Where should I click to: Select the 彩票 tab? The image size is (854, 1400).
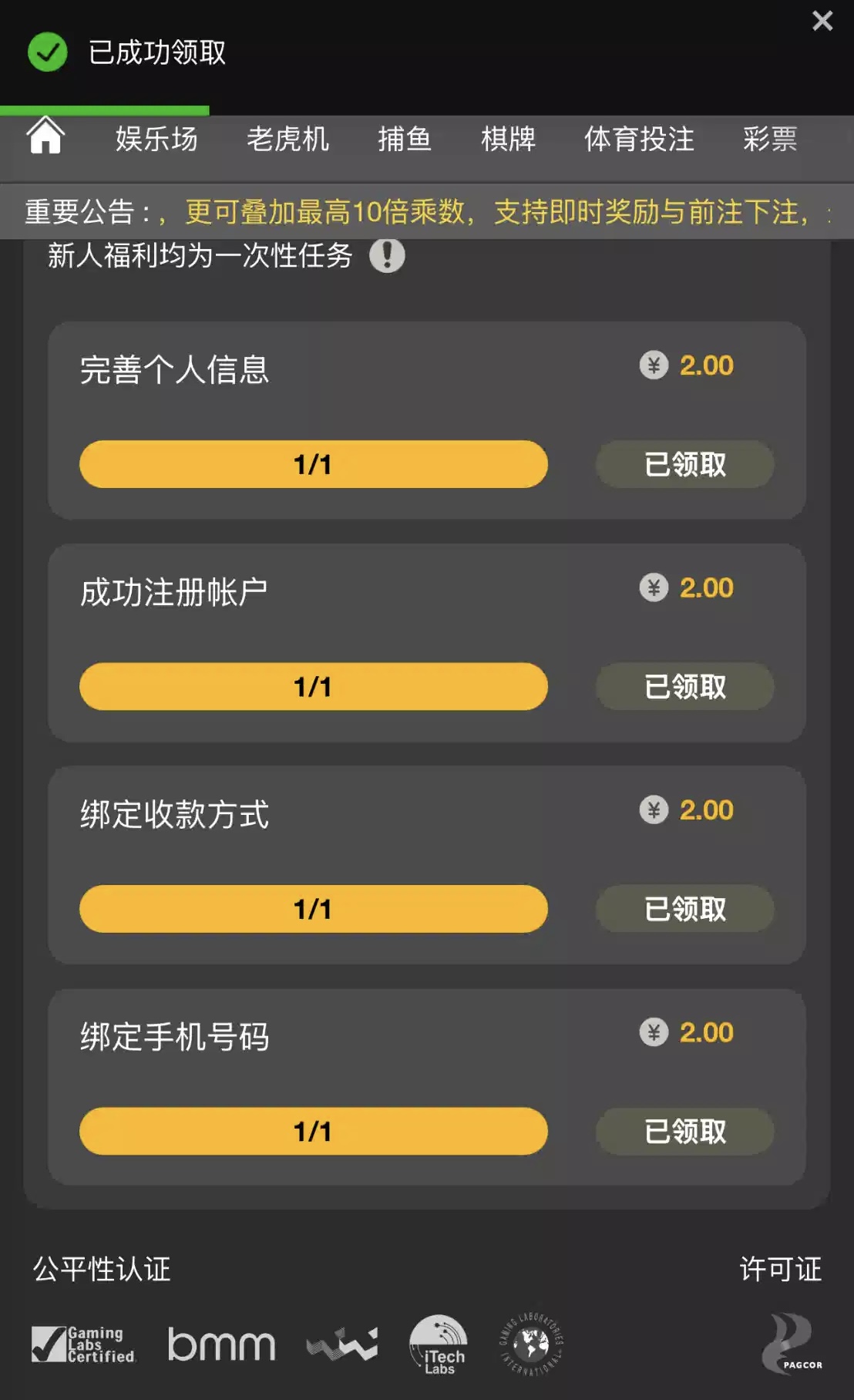click(769, 140)
